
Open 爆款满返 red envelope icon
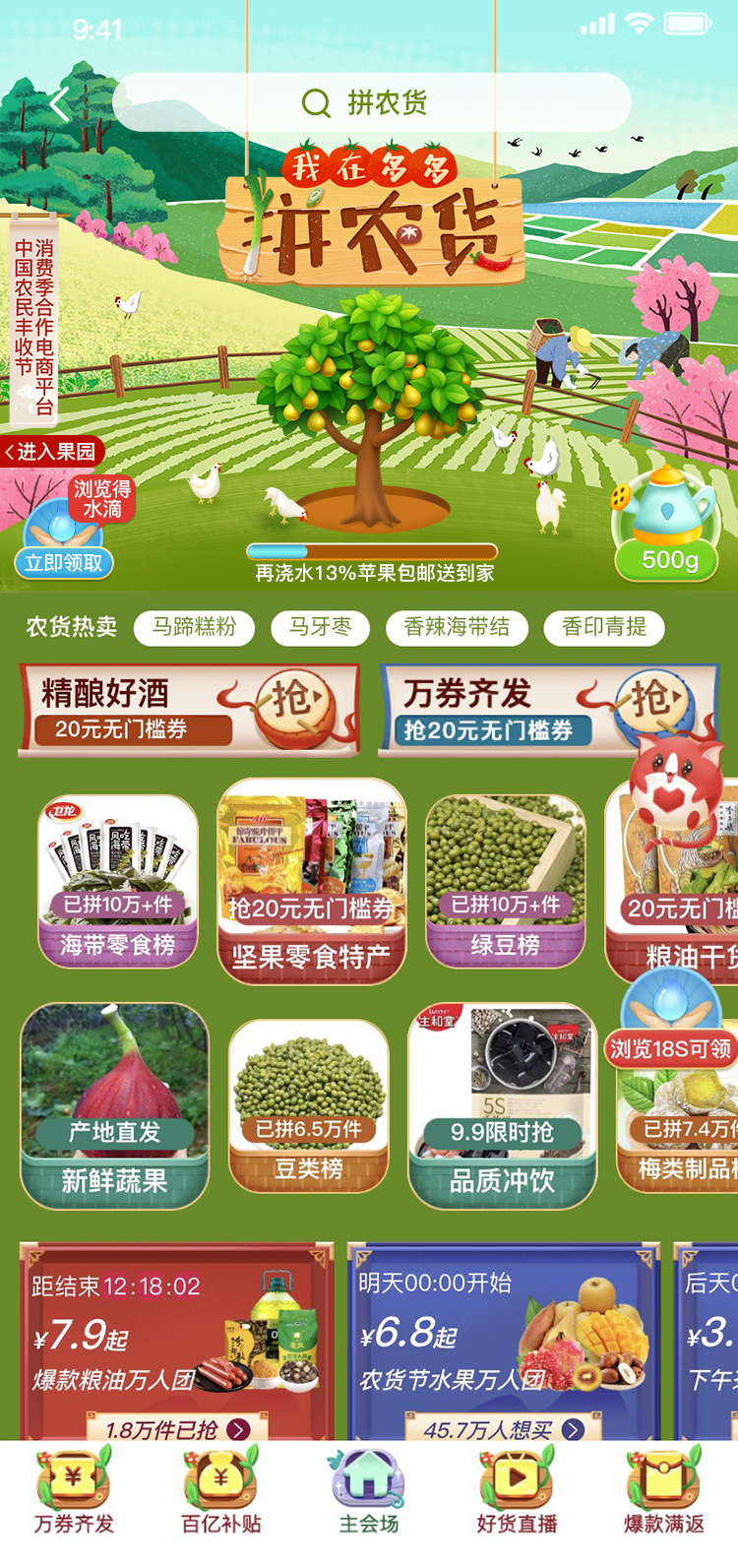[x=663, y=1476]
